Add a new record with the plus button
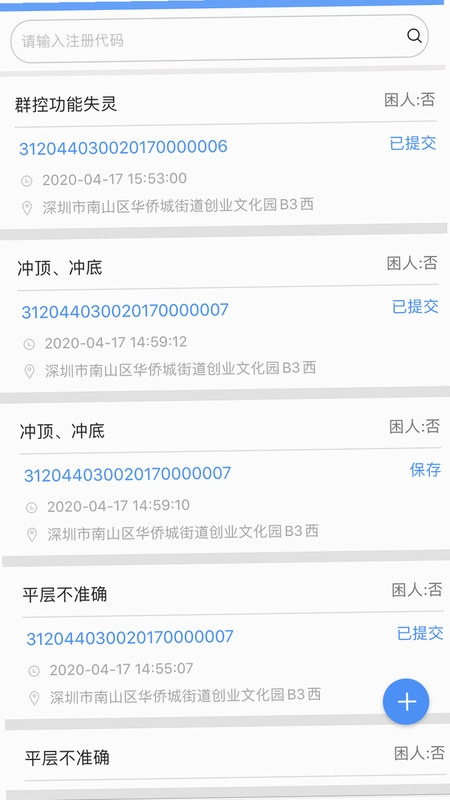This screenshot has height=800, width=450. click(406, 702)
